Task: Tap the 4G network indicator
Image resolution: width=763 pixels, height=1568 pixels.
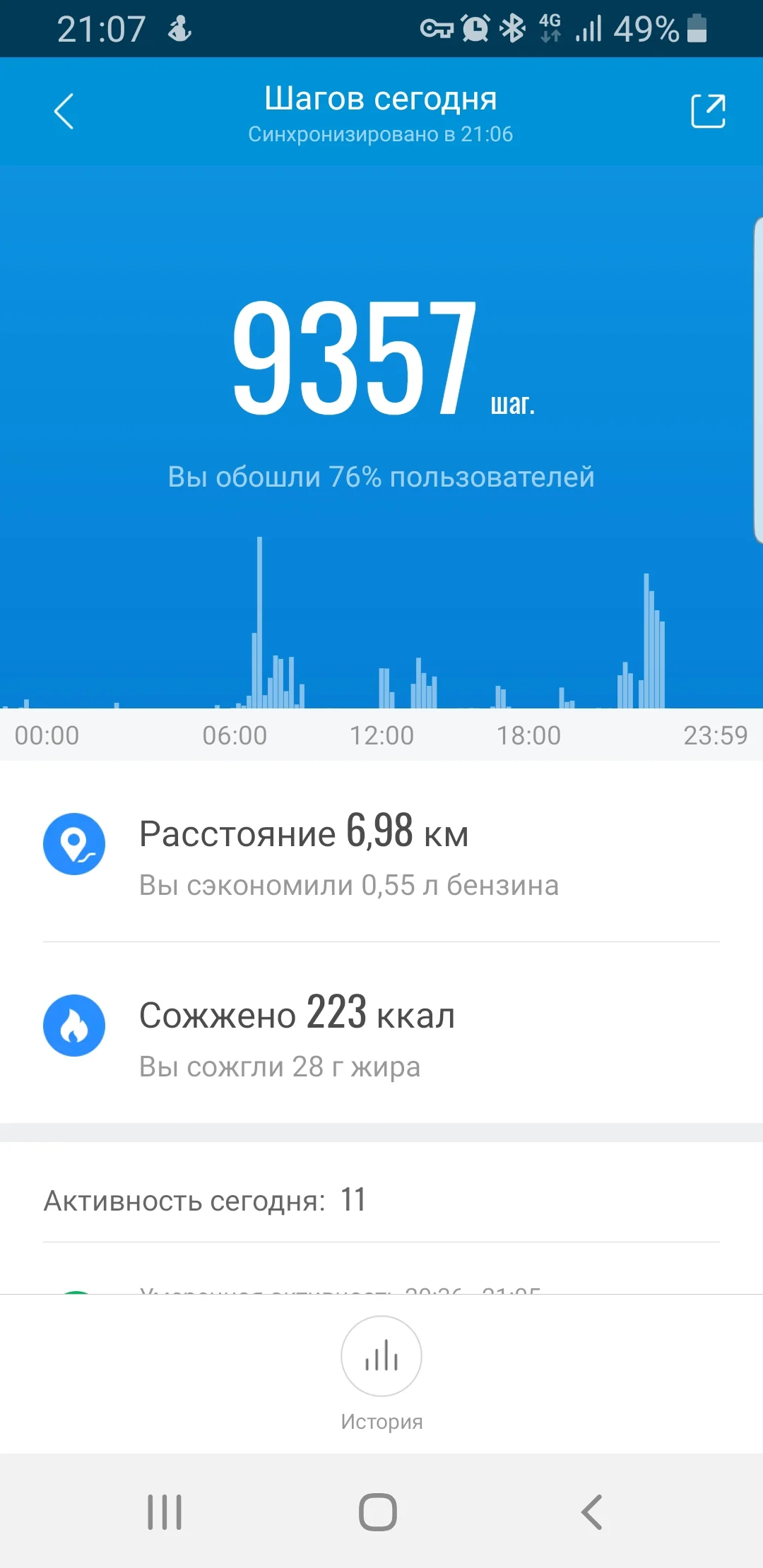Action: coord(550,28)
